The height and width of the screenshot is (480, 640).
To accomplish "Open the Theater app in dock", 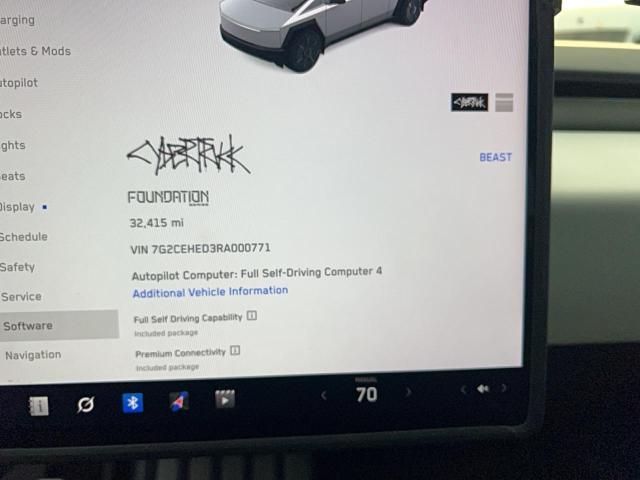I will click(225, 399).
